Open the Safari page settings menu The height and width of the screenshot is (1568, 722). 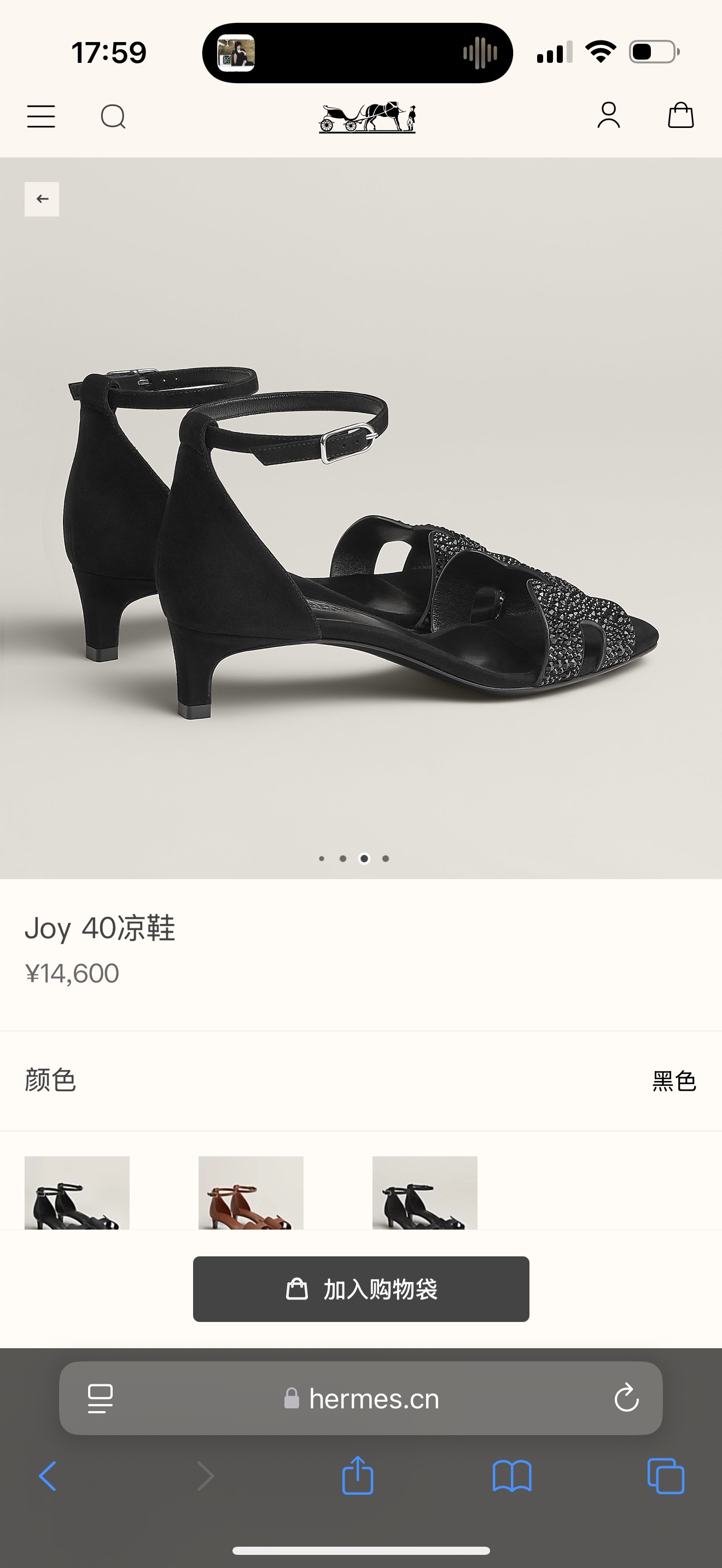(x=101, y=1398)
